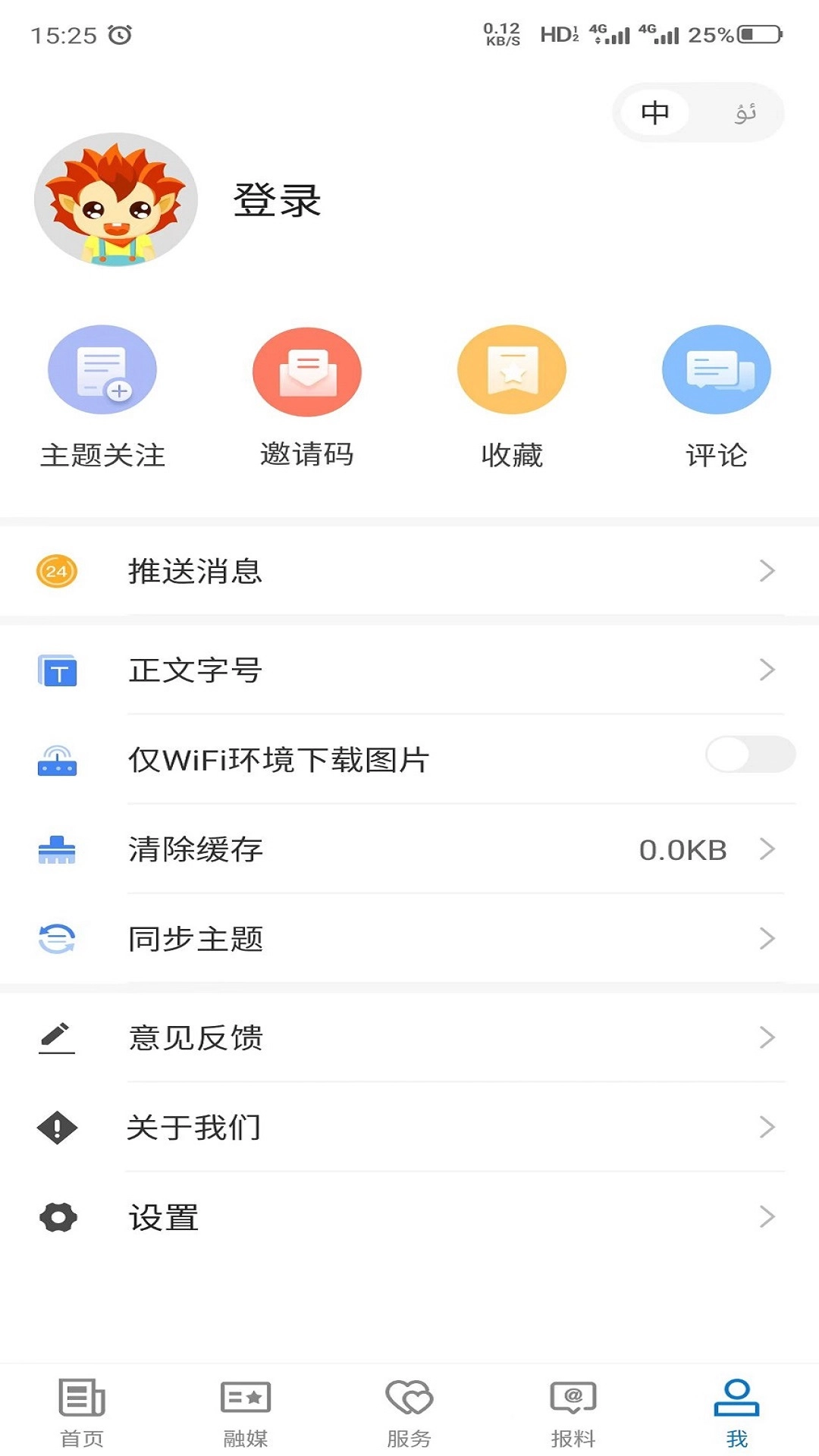Select 中 language option
This screenshot has height=1456, width=819.
(655, 112)
